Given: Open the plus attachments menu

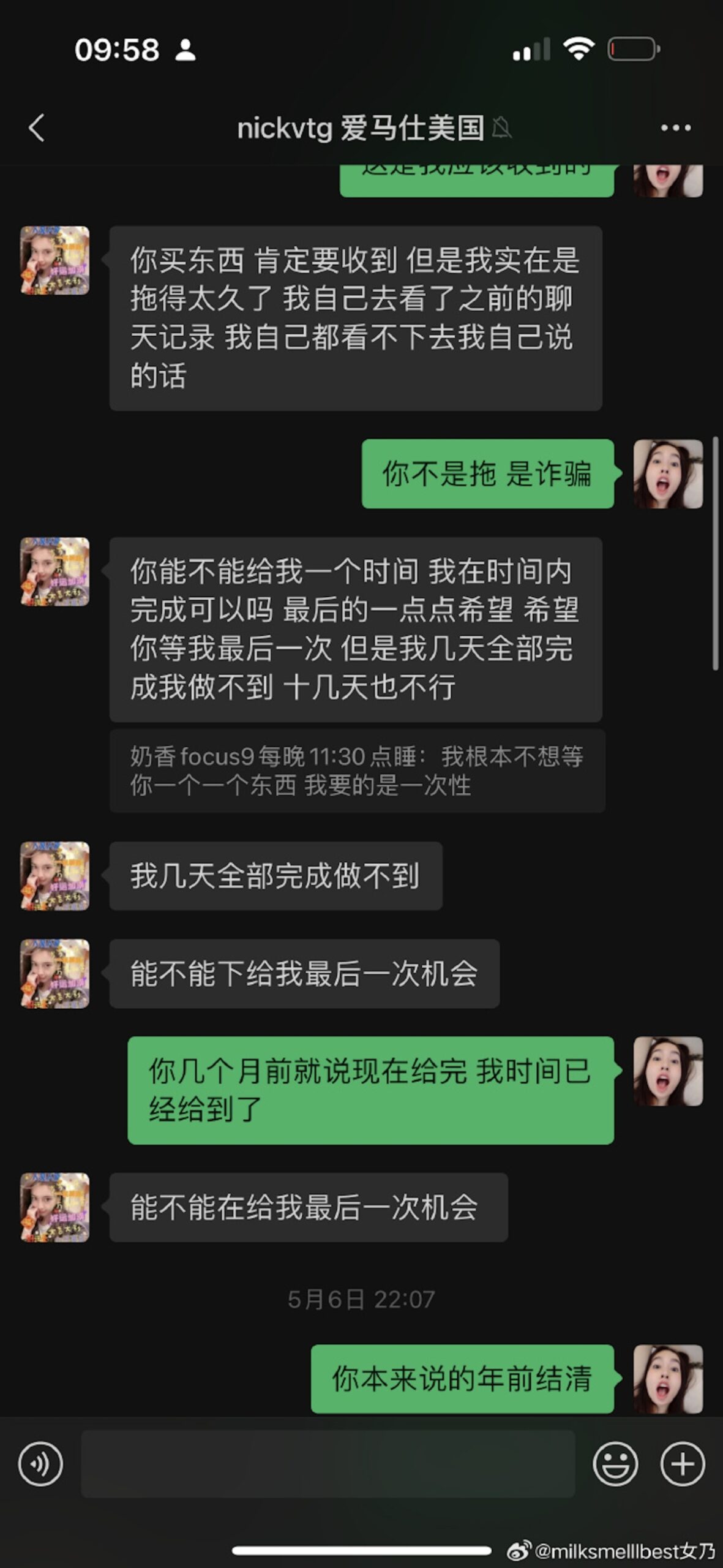Looking at the screenshot, I should [x=682, y=1464].
